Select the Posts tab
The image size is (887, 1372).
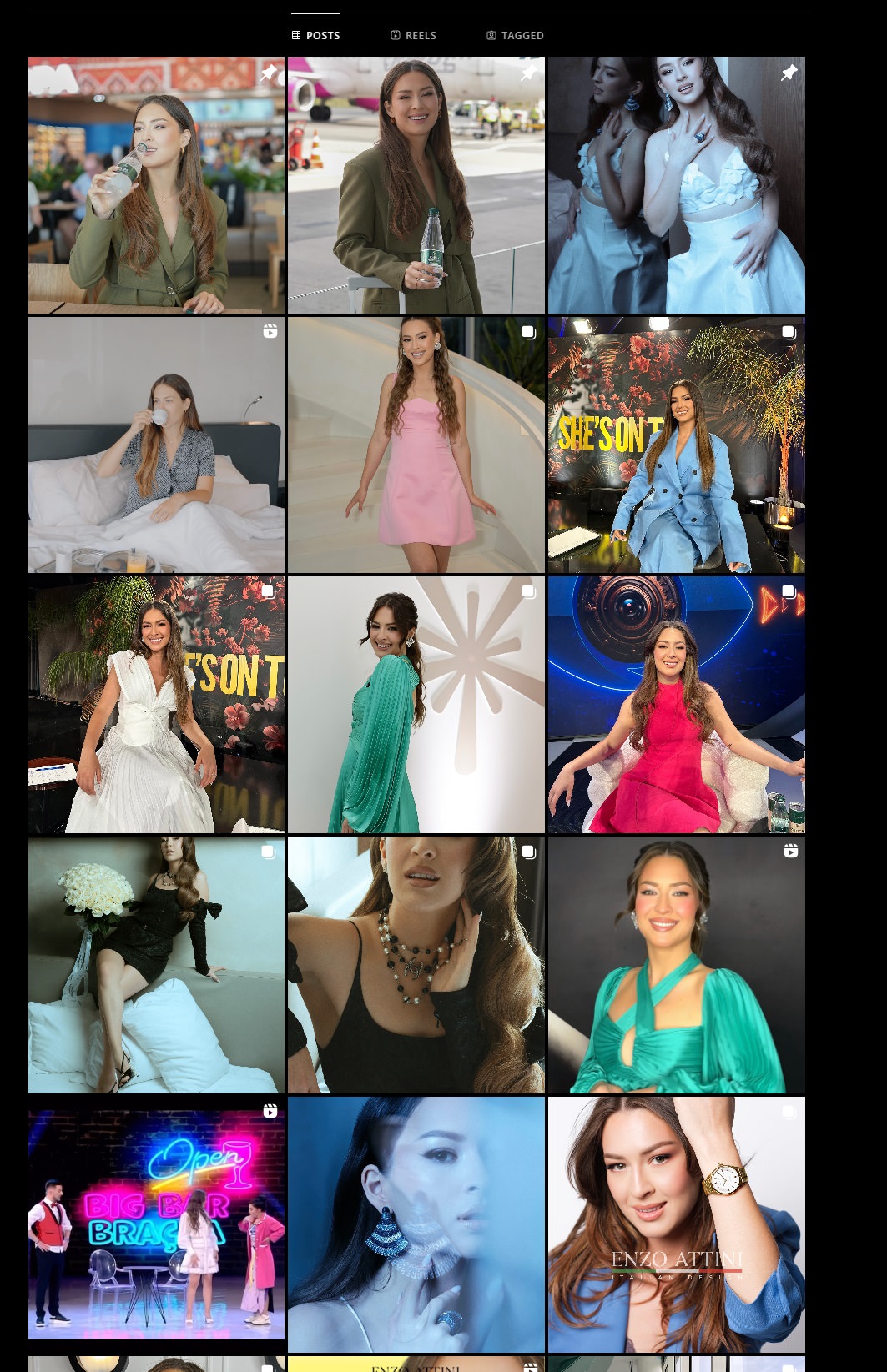[x=315, y=35]
